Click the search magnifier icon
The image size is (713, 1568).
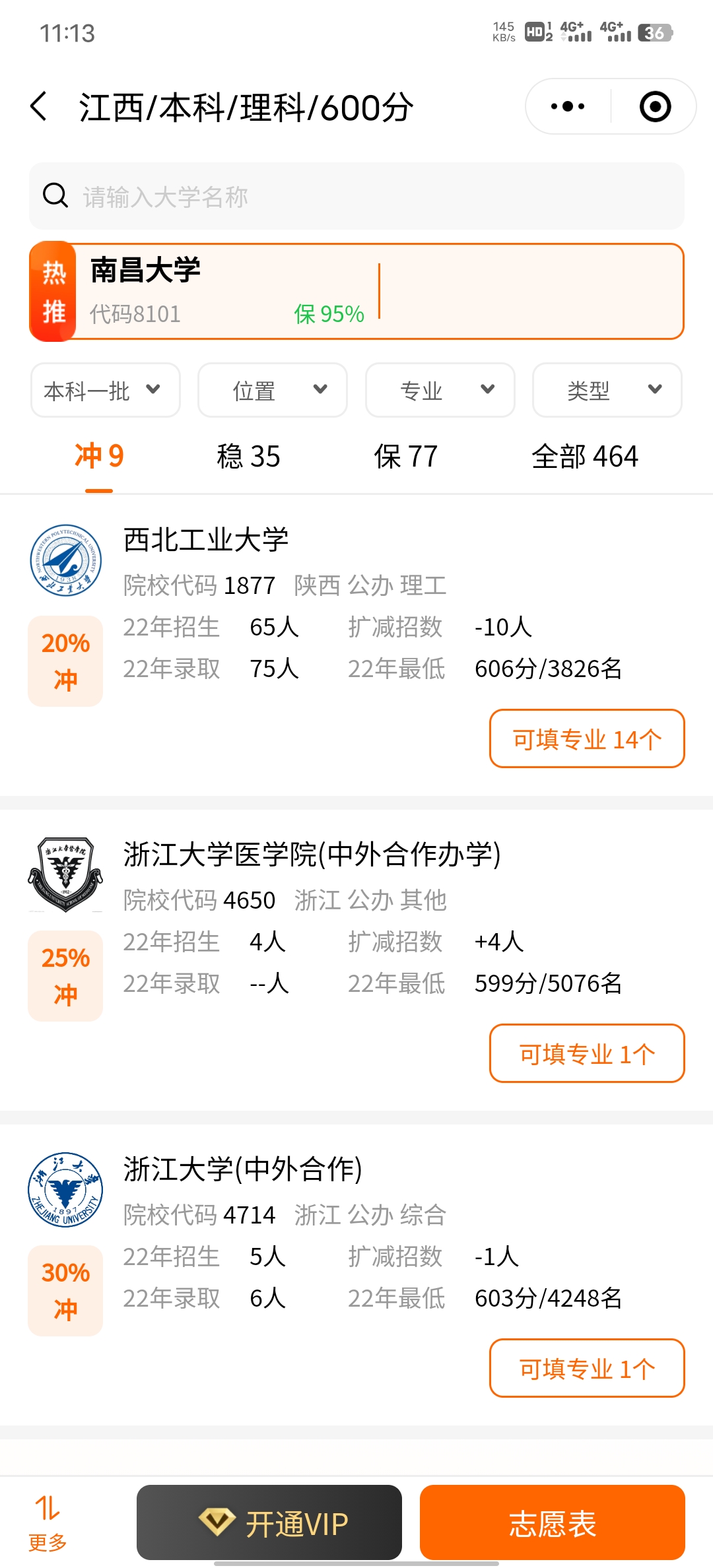tap(55, 196)
